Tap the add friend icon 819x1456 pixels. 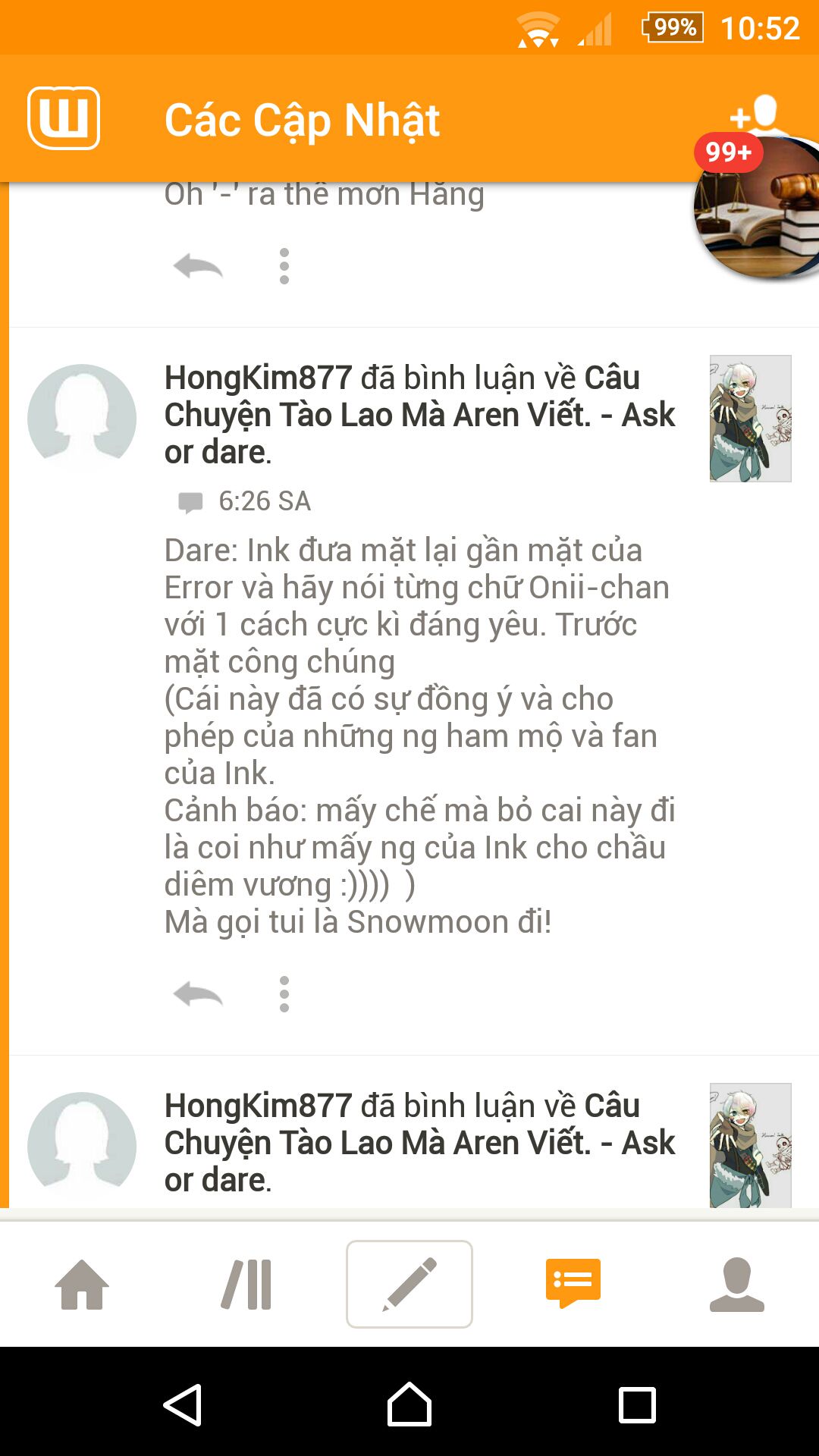tap(755, 114)
